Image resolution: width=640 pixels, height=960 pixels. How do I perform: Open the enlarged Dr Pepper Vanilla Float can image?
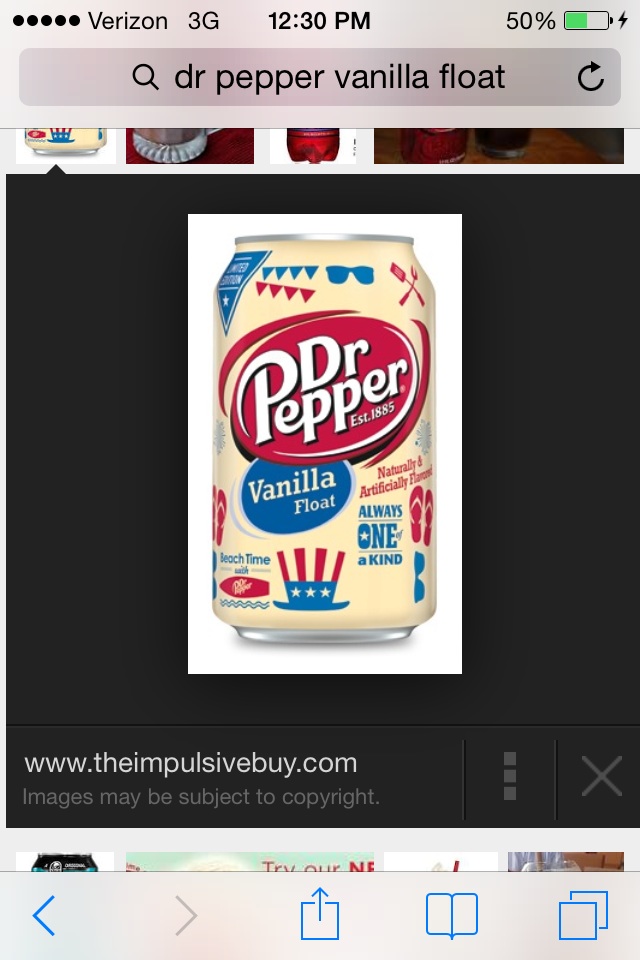[x=325, y=443]
